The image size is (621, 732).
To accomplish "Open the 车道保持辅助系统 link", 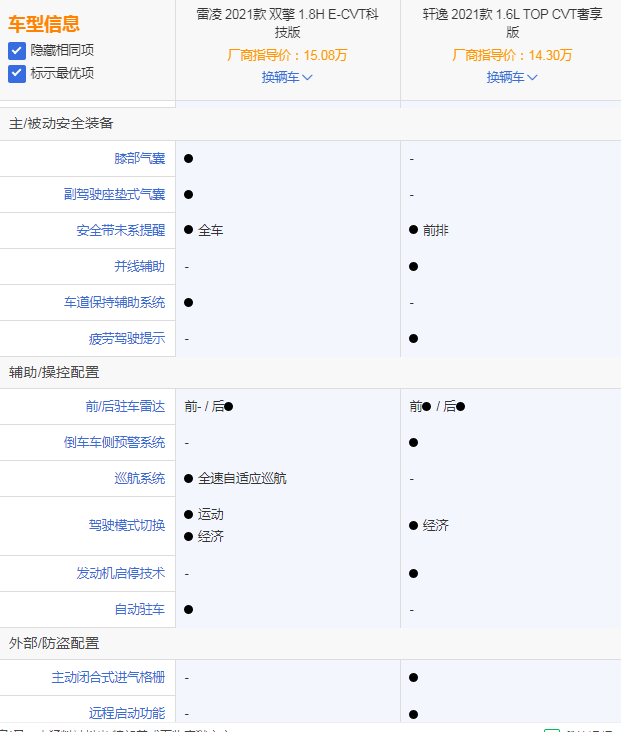I will [x=114, y=302].
